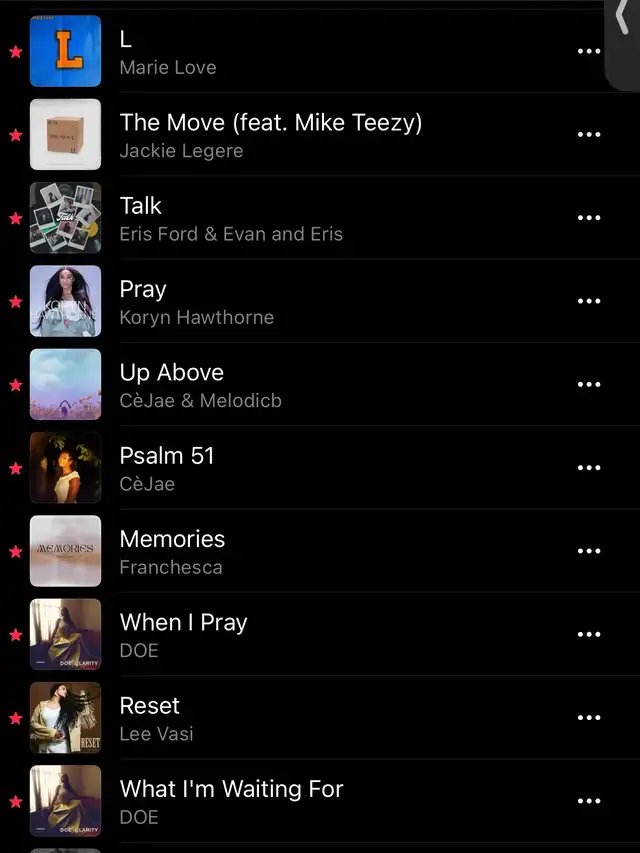The height and width of the screenshot is (853, 640).
Task: Open more options for Up Above
Action: 589,384
